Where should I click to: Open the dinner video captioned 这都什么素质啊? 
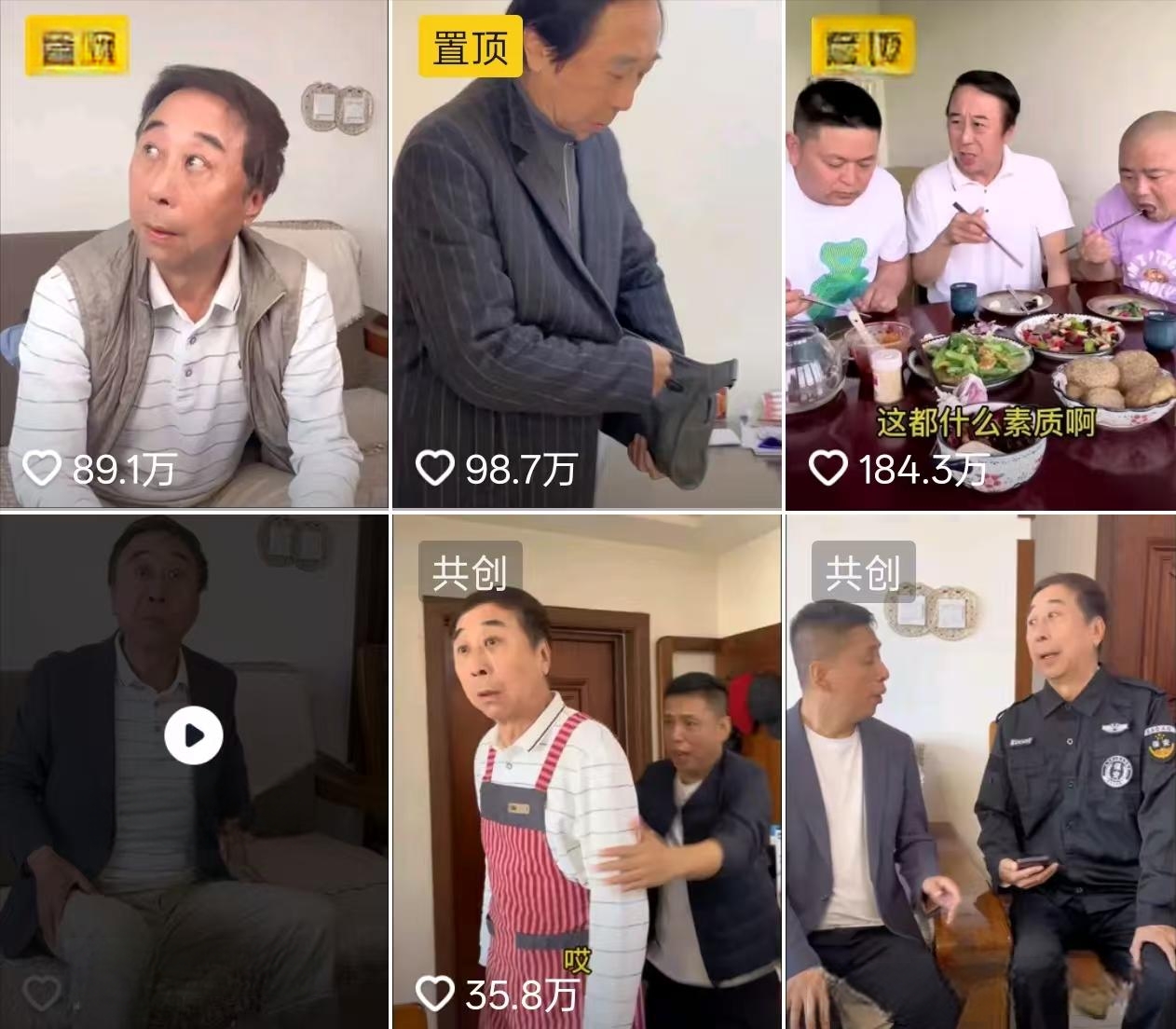[x=980, y=254]
